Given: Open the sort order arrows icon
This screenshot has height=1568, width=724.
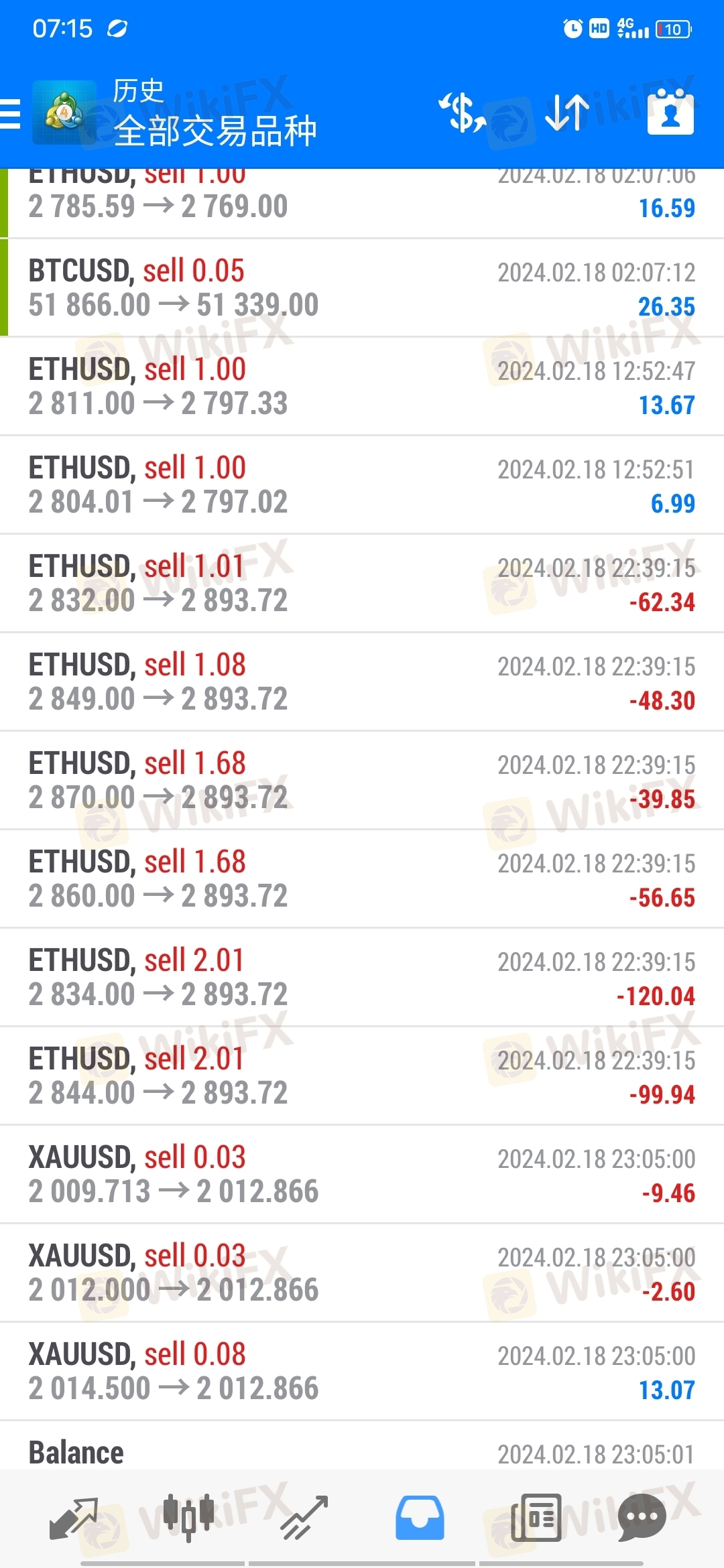Looking at the screenshot, I should pyautogui.click(x=566, y=113).
